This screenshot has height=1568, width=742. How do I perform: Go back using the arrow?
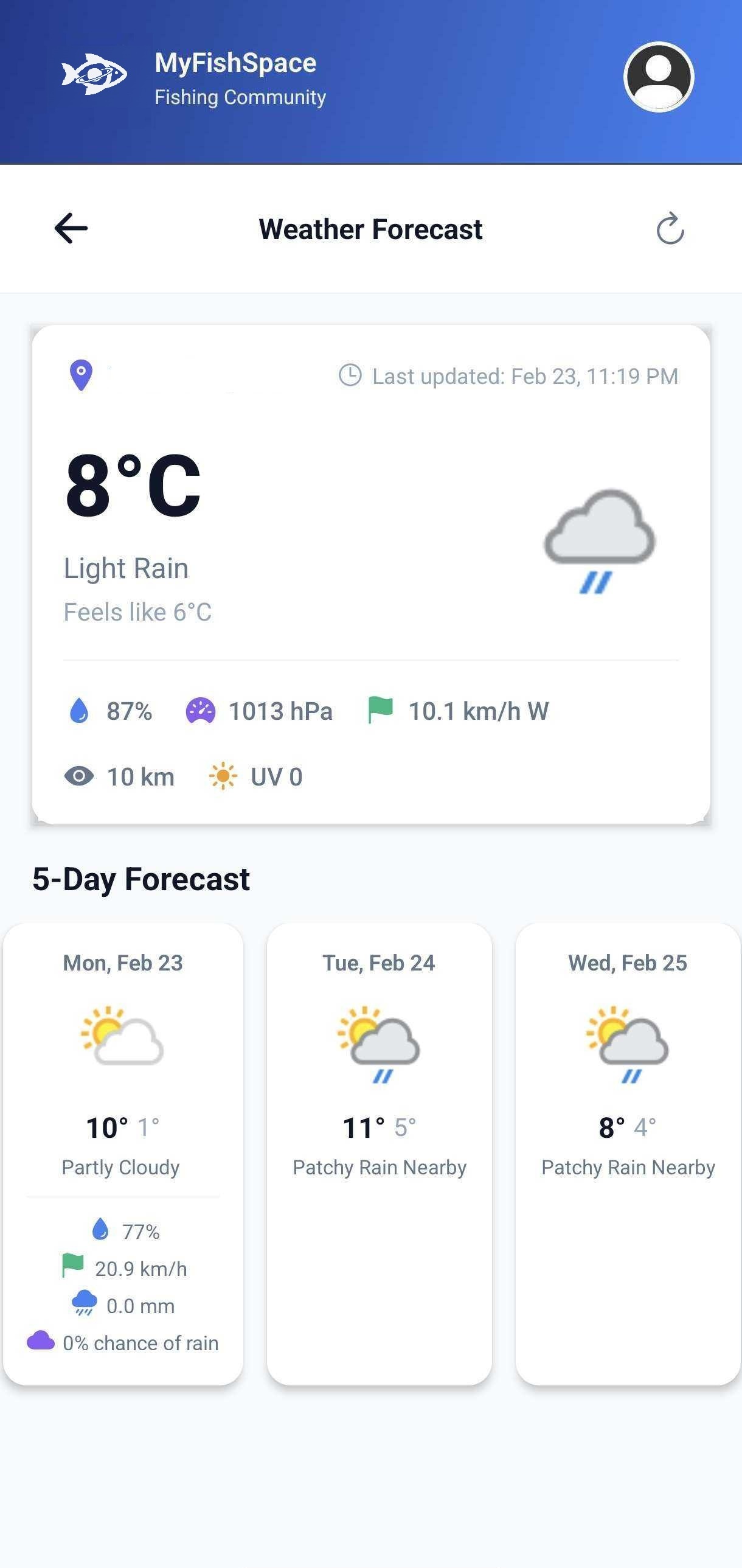[x=71, y=229]
